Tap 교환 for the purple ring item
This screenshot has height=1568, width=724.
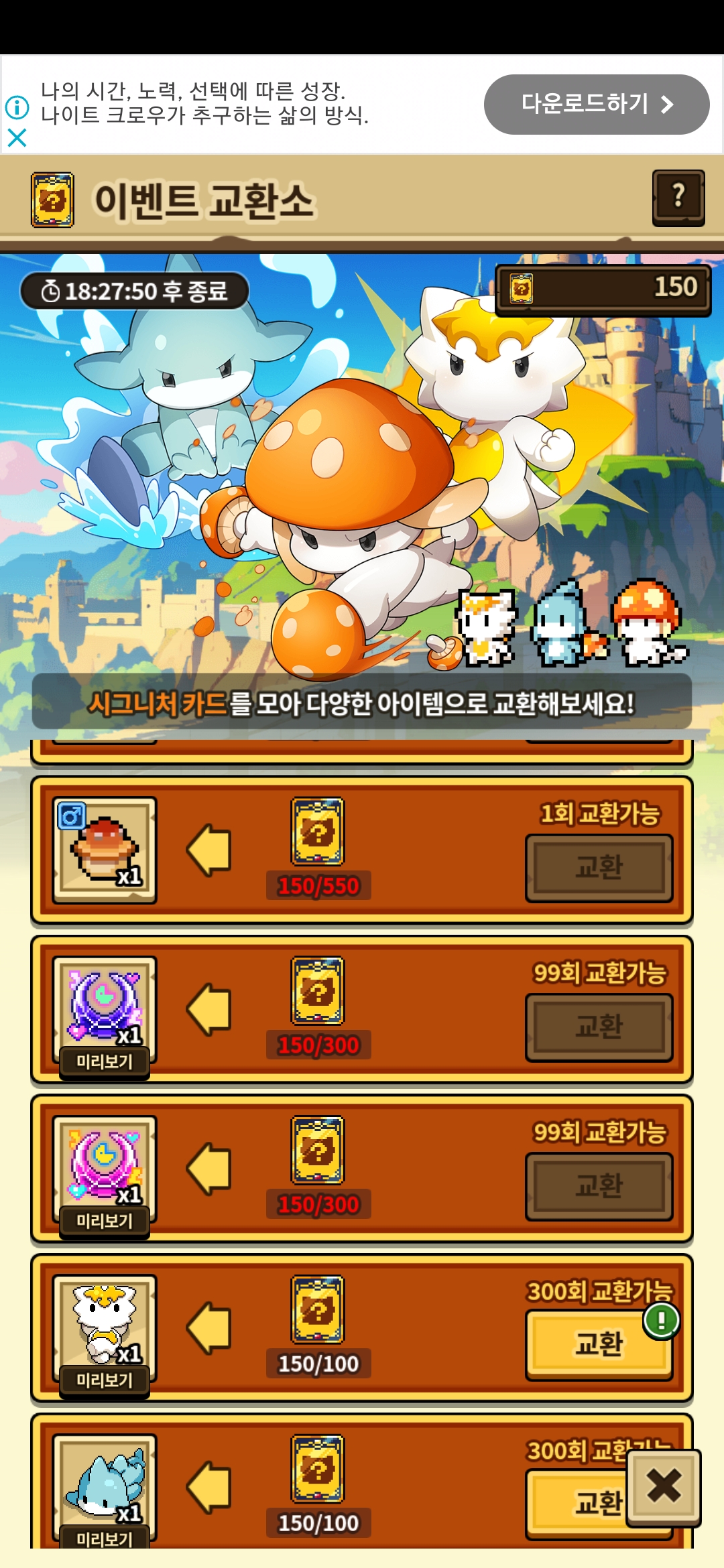click(599, 1027)
